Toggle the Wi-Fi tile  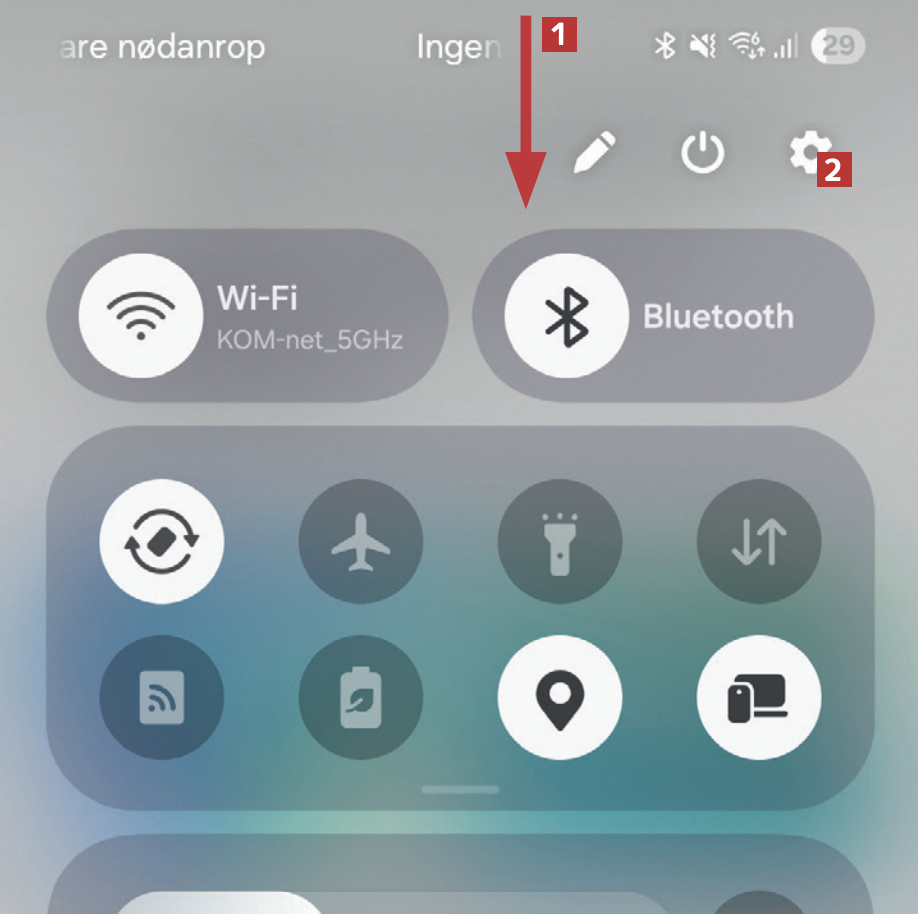click(141, 316)
